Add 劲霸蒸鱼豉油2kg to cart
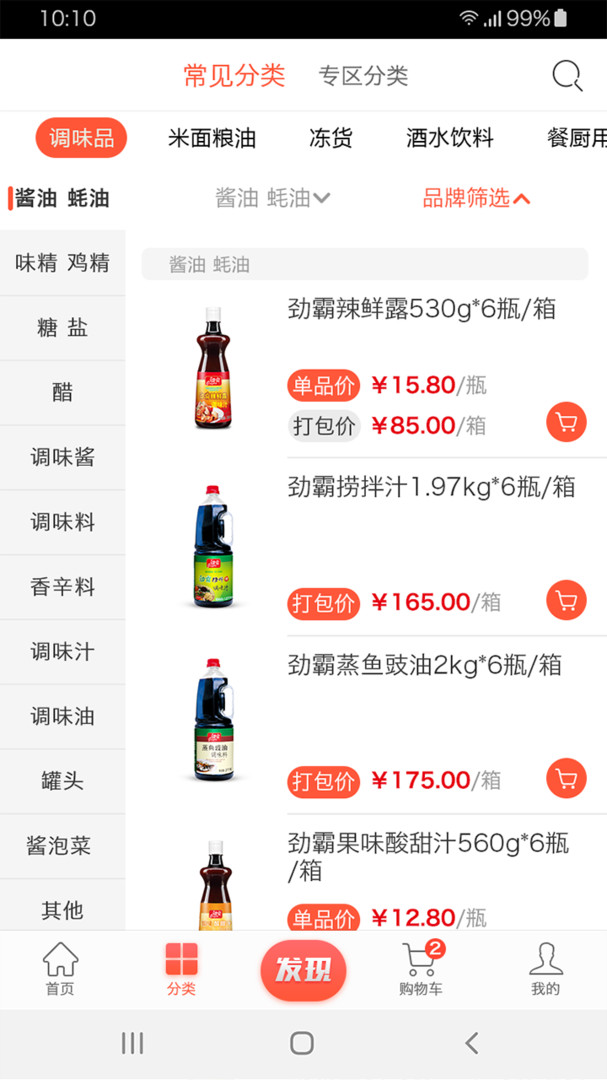The height and width of the screenshot is (1080, 607). coord(566,779)
